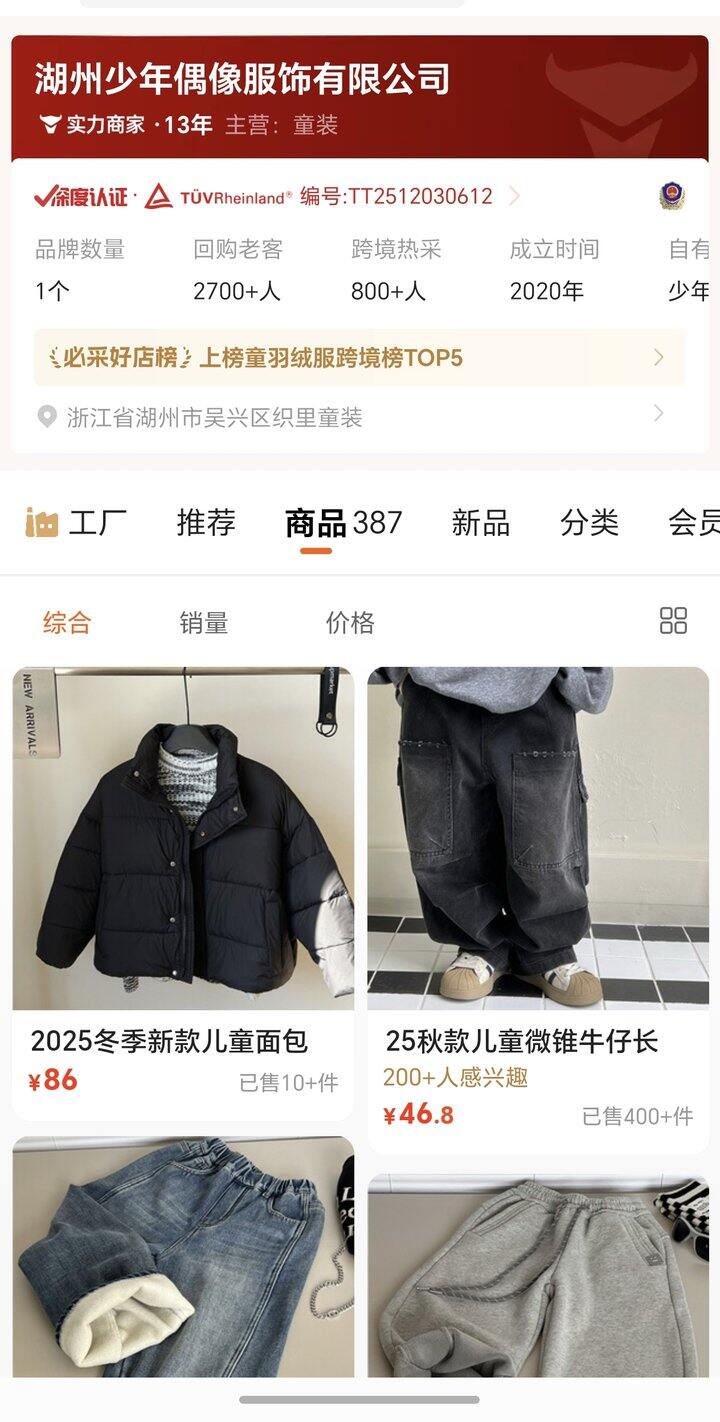Switch to the 推荐 tab
The image size is (720, 1422).
click(x=206, y=522)
